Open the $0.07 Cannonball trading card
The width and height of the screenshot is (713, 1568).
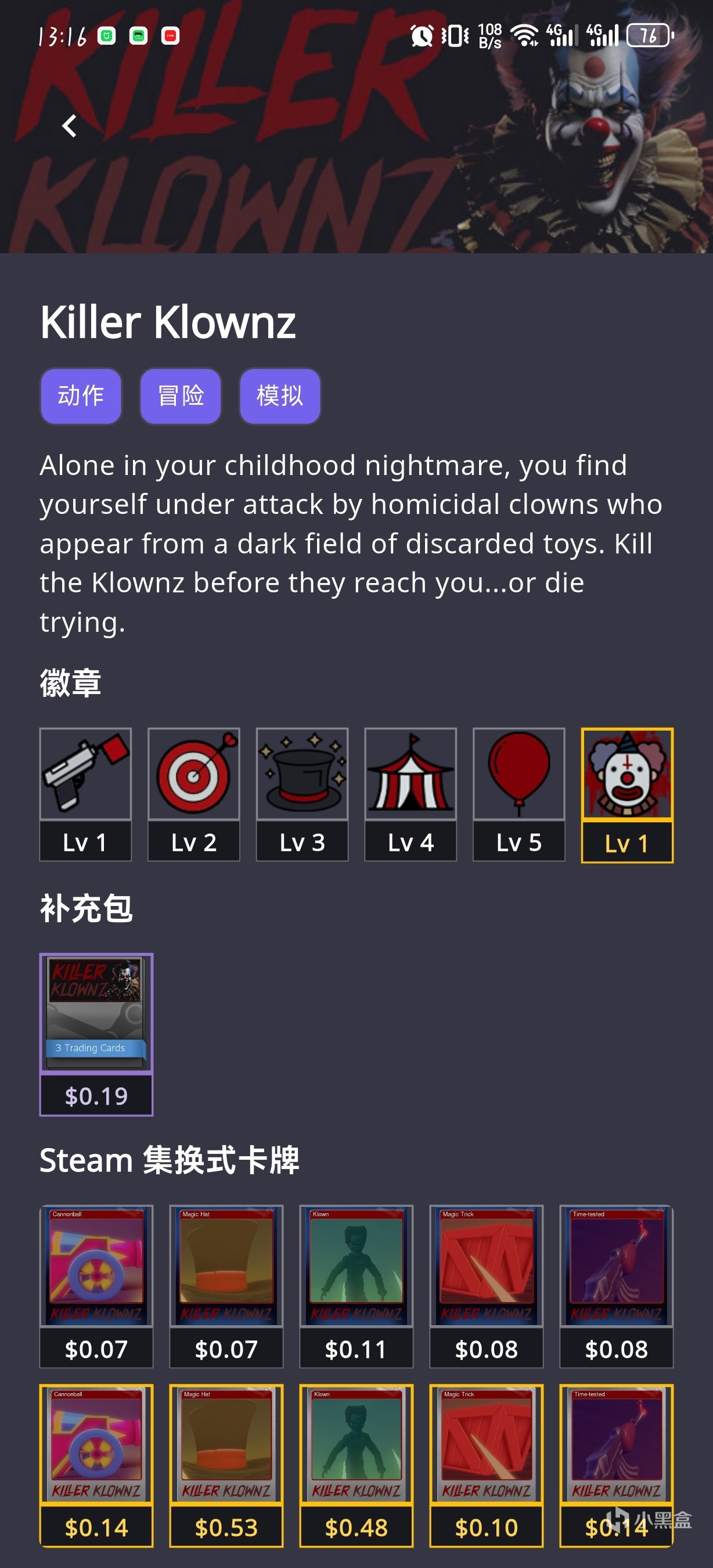point(96,1285)
